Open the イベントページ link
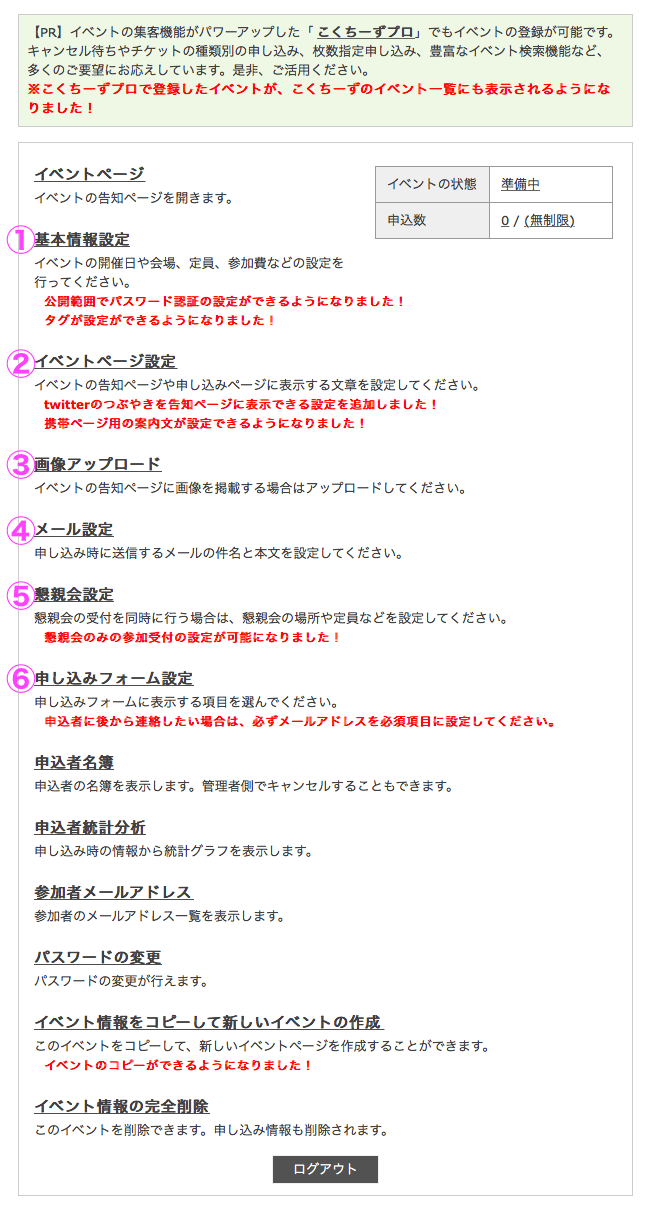663x1225 pixels. point(89,174)
